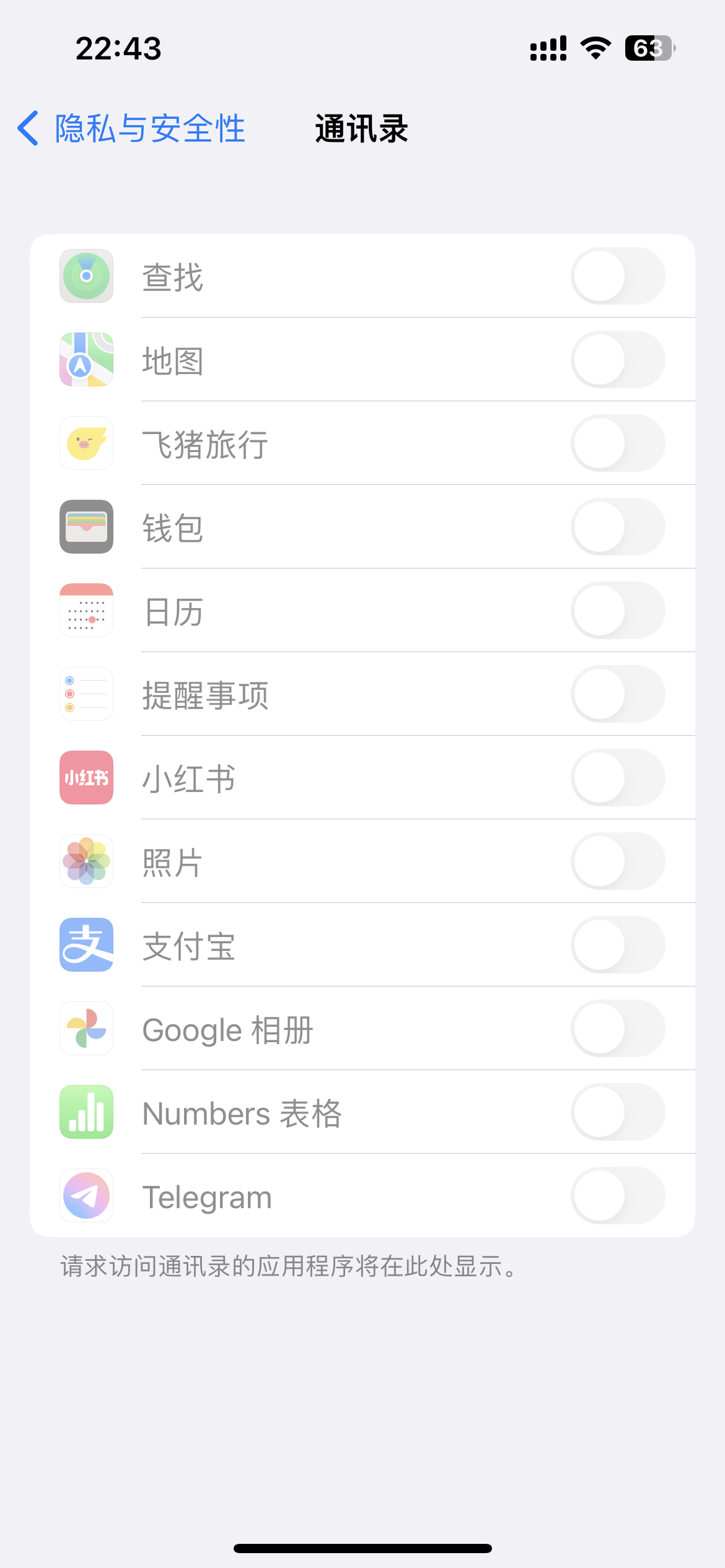725x1568 pixels.
Task: Toggle contacts access for 查找
Action: (617, 276)
